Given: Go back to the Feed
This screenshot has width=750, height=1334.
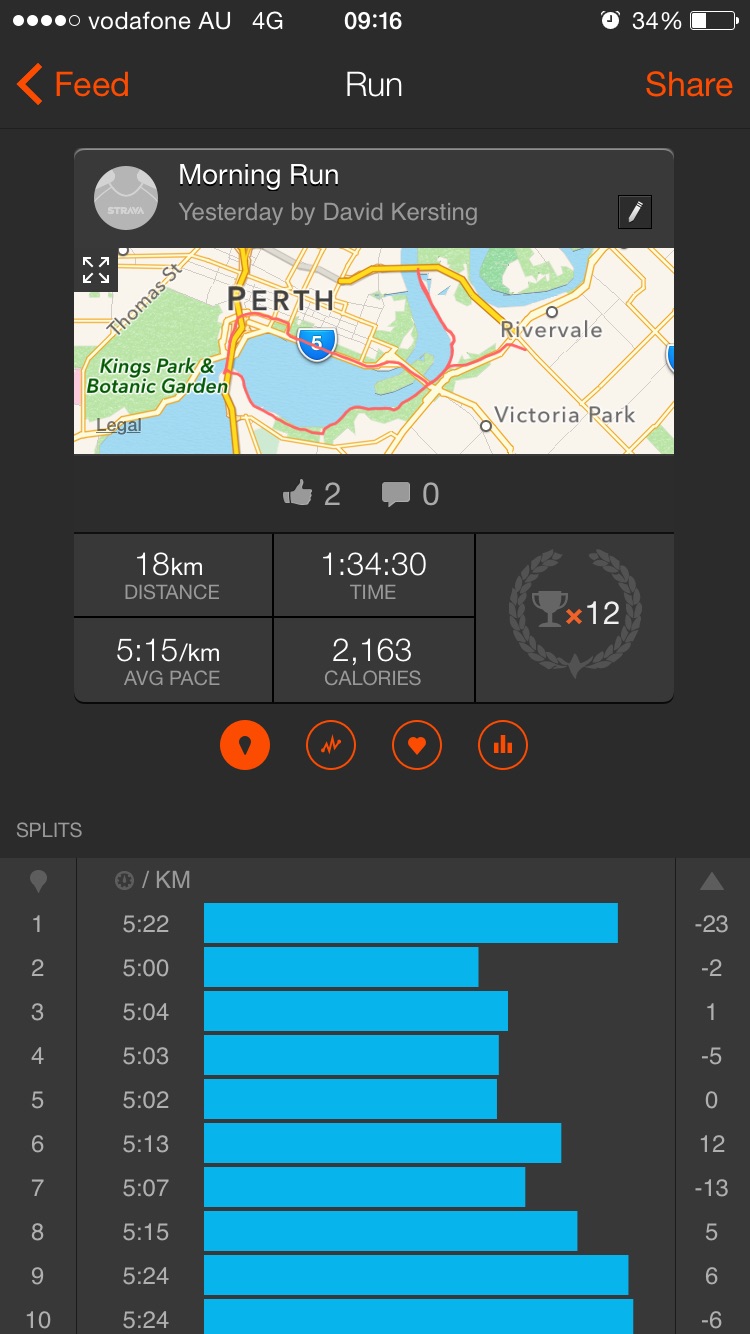Looking at the screenshot, I should pos(74,85).
